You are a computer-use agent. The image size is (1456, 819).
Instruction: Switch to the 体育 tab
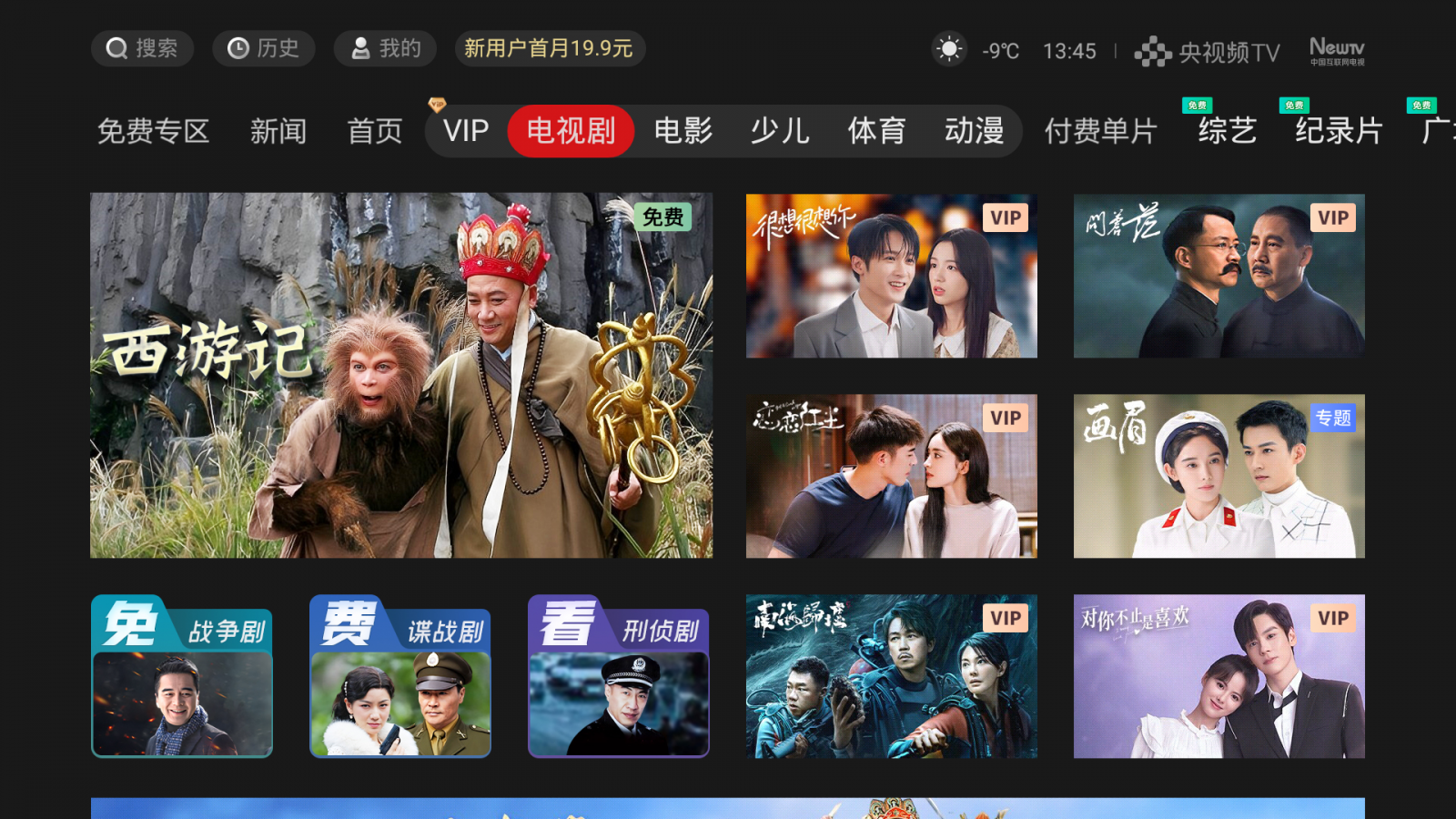coord(876,131)
